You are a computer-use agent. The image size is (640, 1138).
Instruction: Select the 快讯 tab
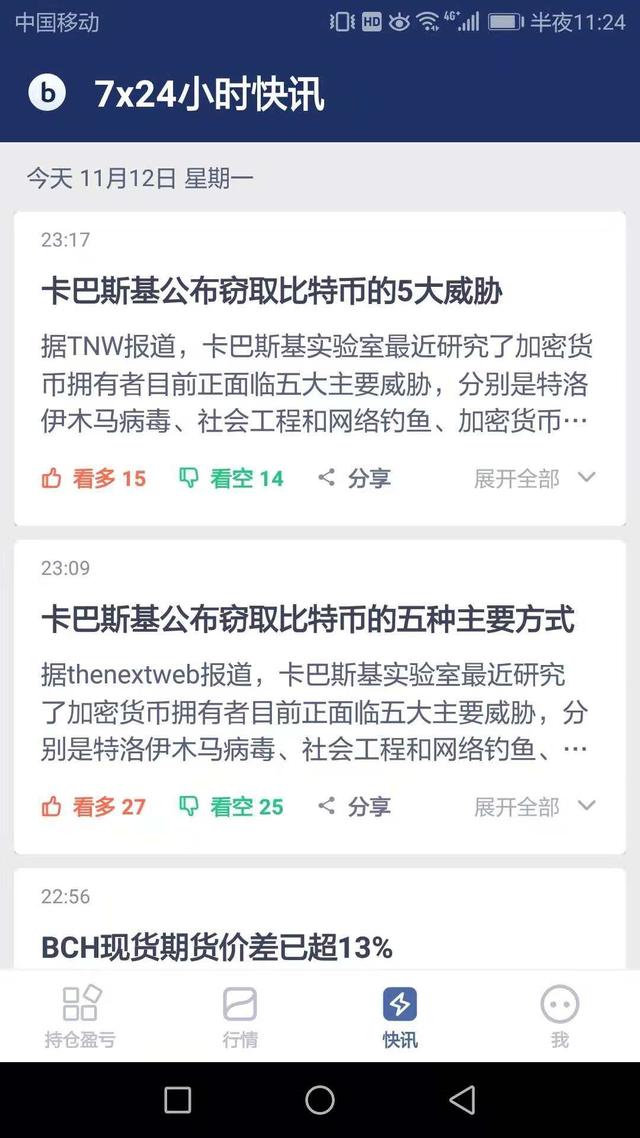[400, 1016]
